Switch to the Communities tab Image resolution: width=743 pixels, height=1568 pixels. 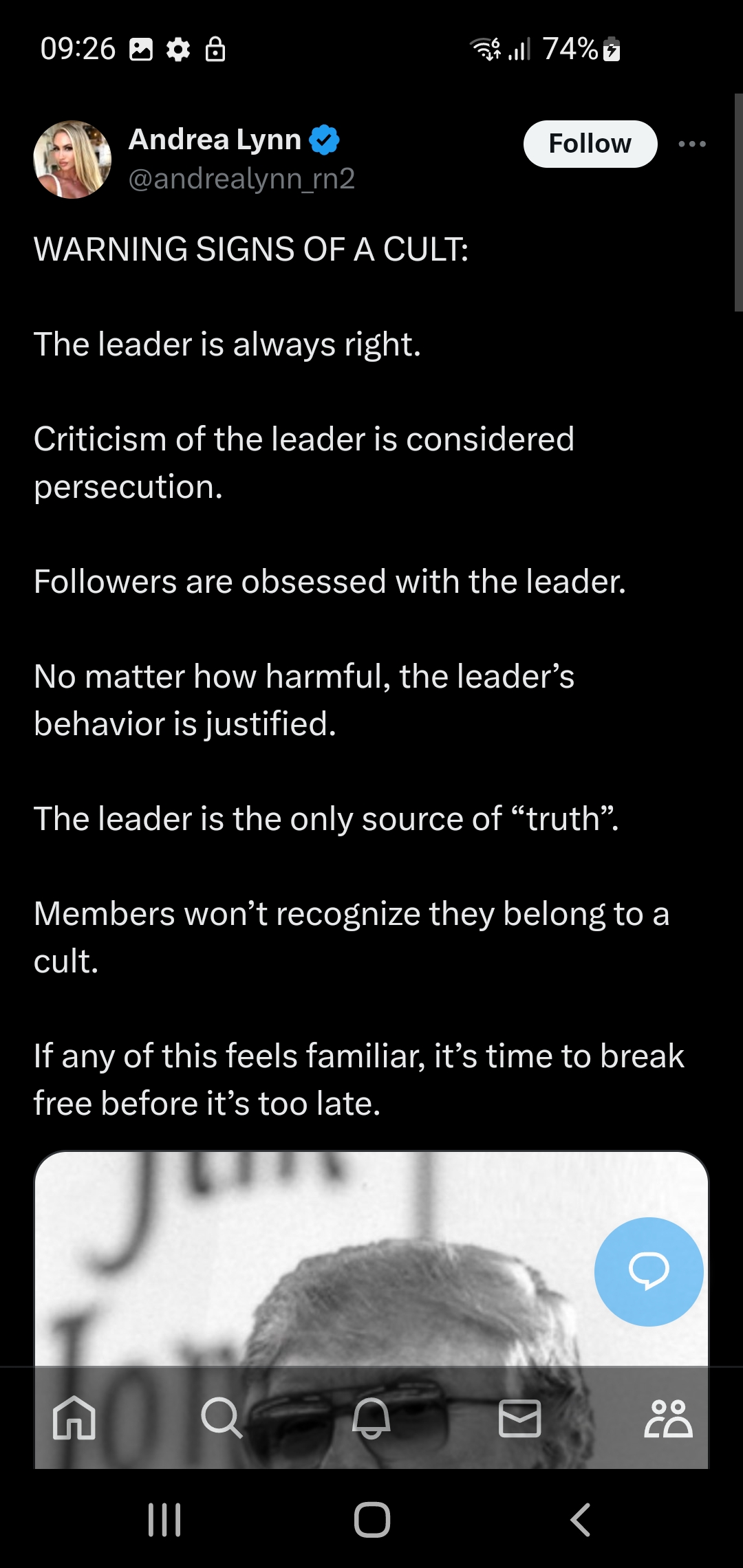click(x=668, y=1418)
